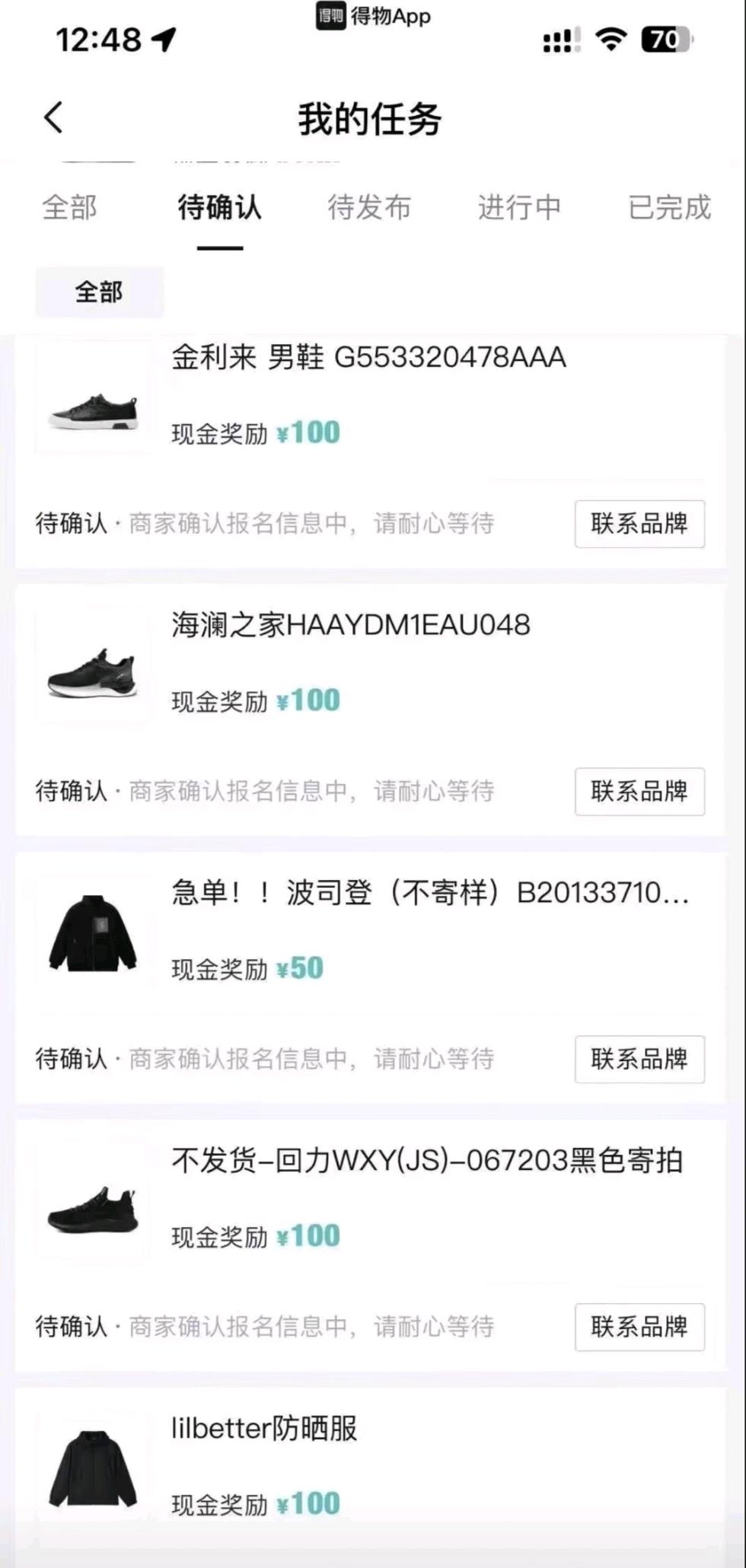Switch to the 全部 tab

pyautogui.click(x=69, y=208)
